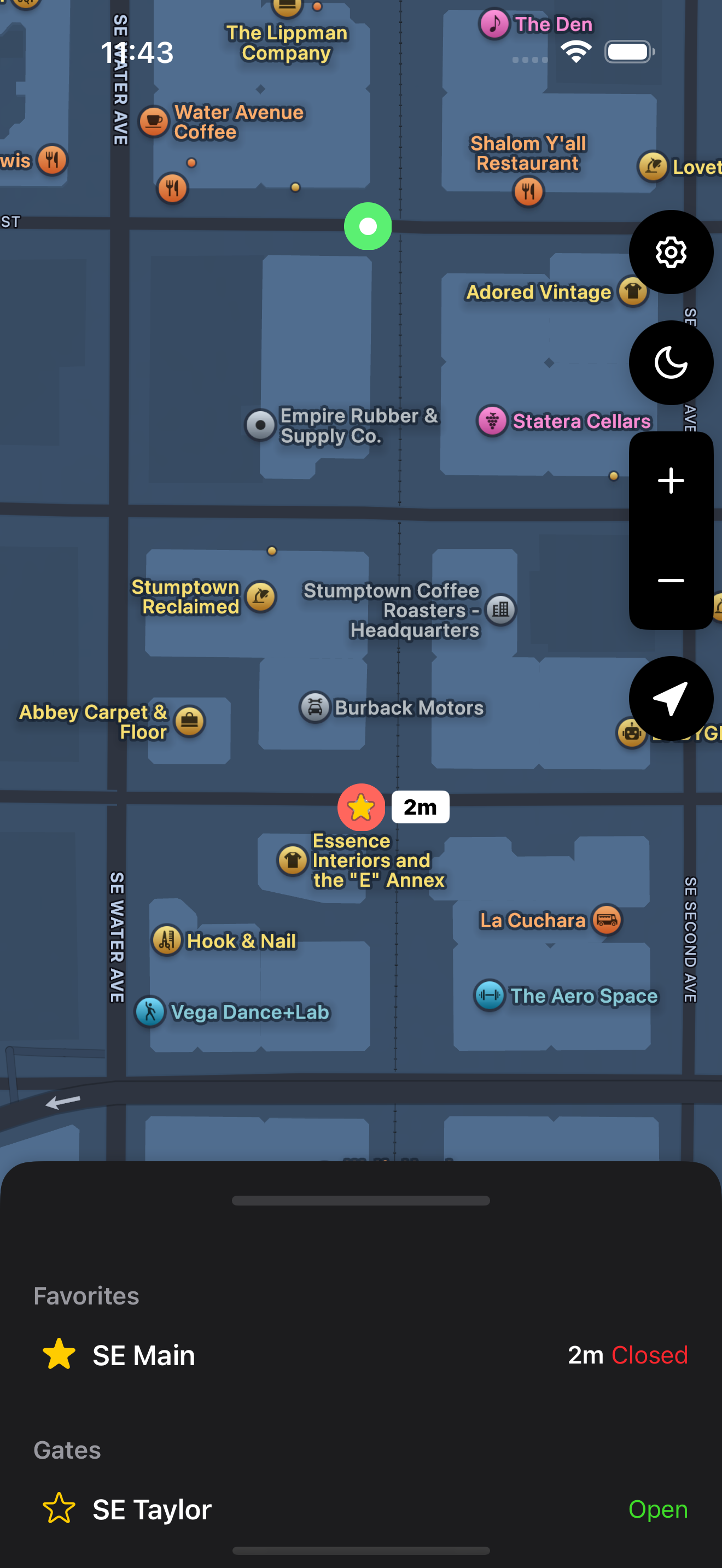
Task: Select The Aero Space map pin
Action: point(489,995)
